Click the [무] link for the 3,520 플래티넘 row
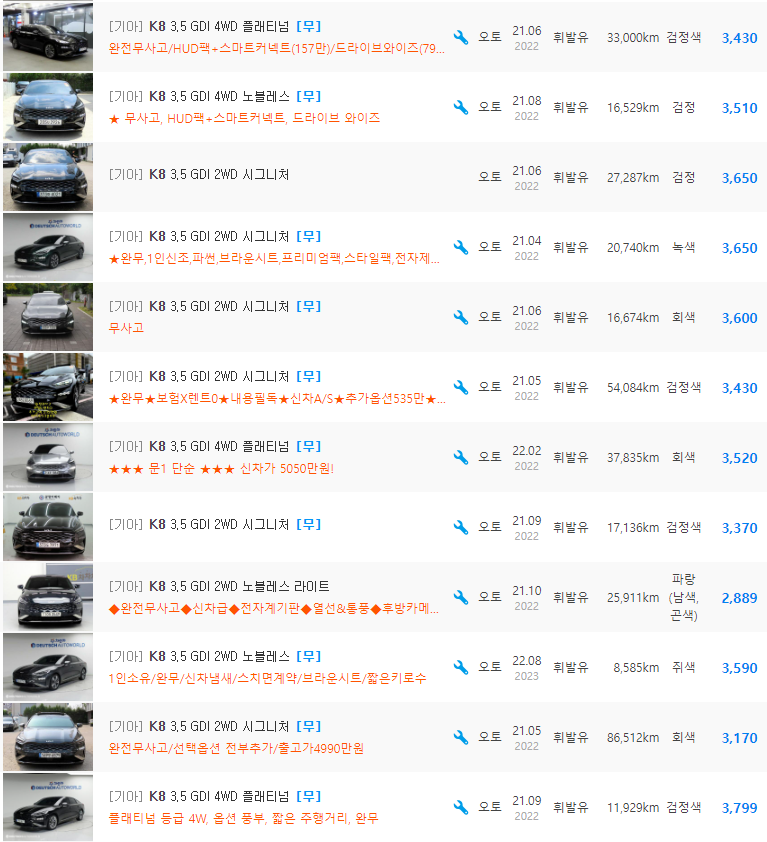767x842 pixels. 307,445
